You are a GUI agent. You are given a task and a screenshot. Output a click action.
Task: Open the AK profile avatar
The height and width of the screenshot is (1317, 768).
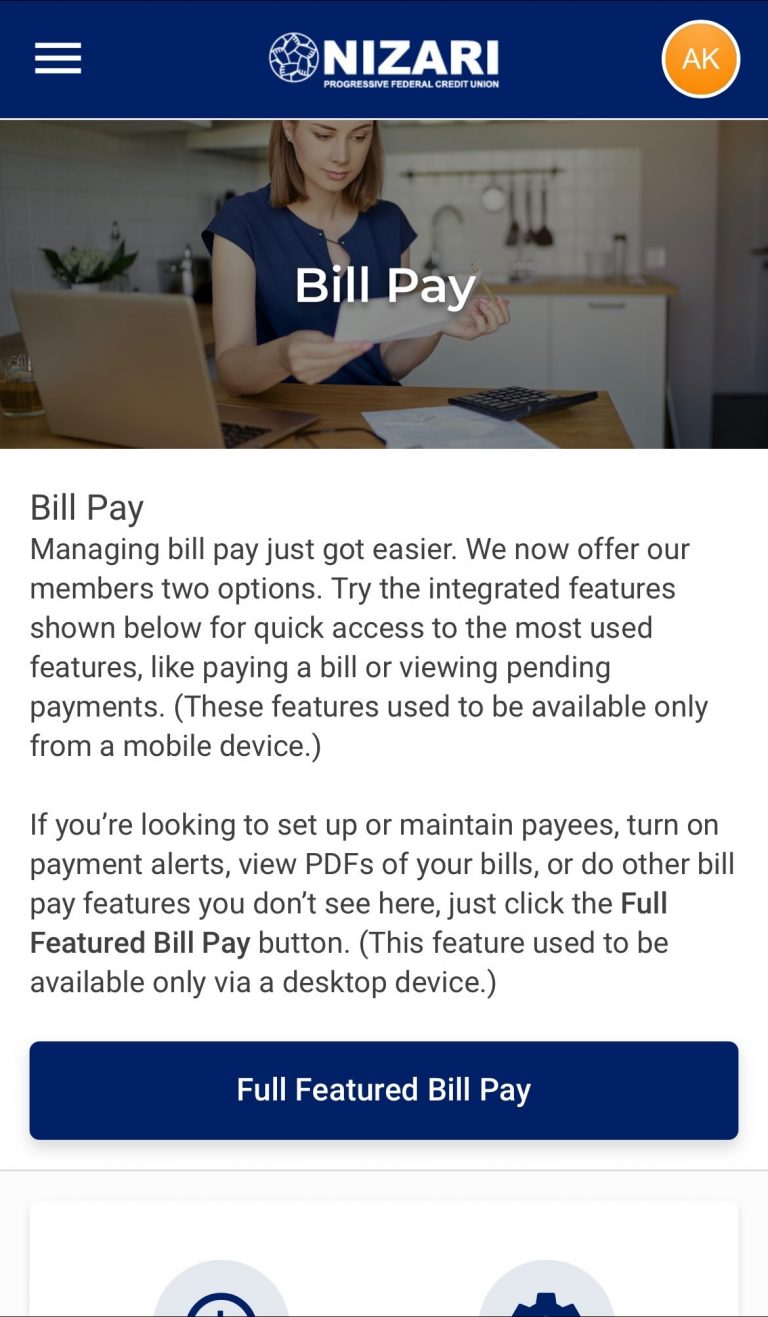(701, 59)
